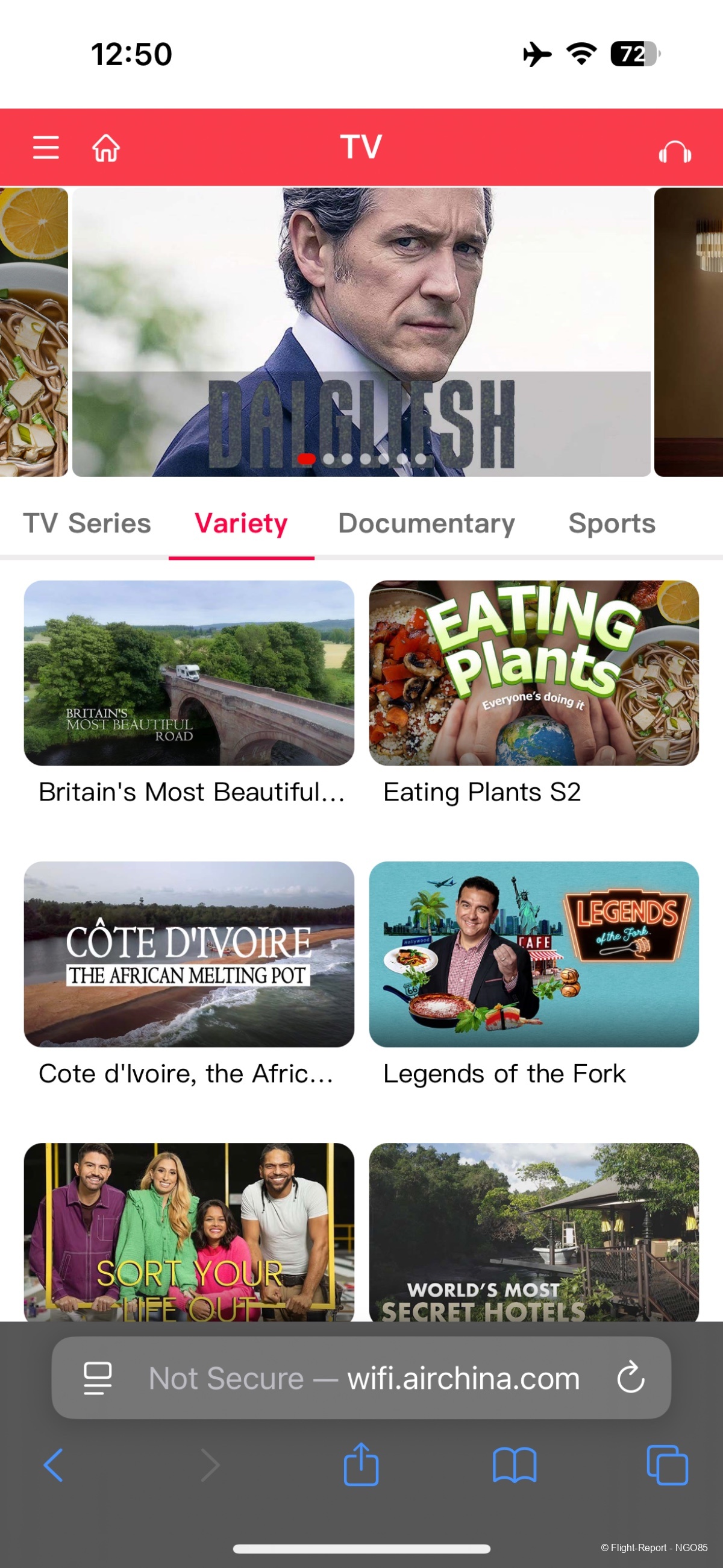Screen dimensions: 723x1568
Task: Show open browser tabs
Action: [667, 1465]
